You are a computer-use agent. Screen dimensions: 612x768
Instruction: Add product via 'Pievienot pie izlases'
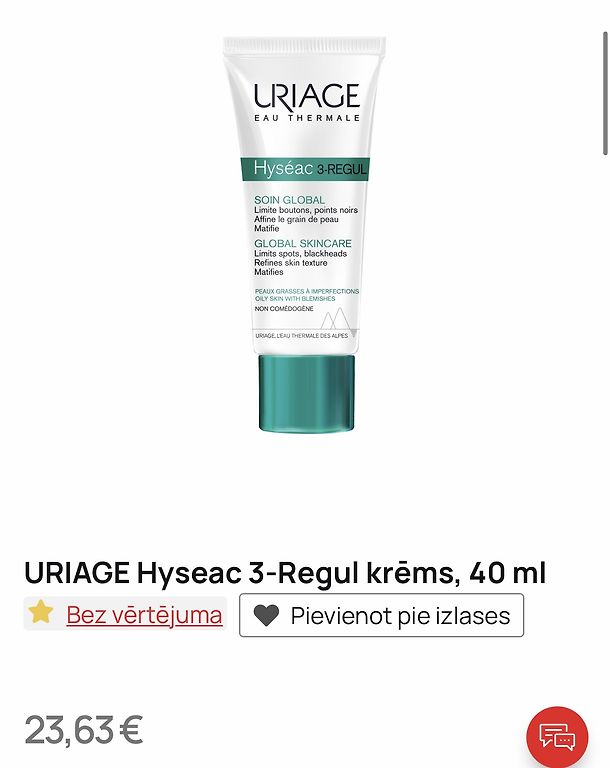click(x=381, y=615)
